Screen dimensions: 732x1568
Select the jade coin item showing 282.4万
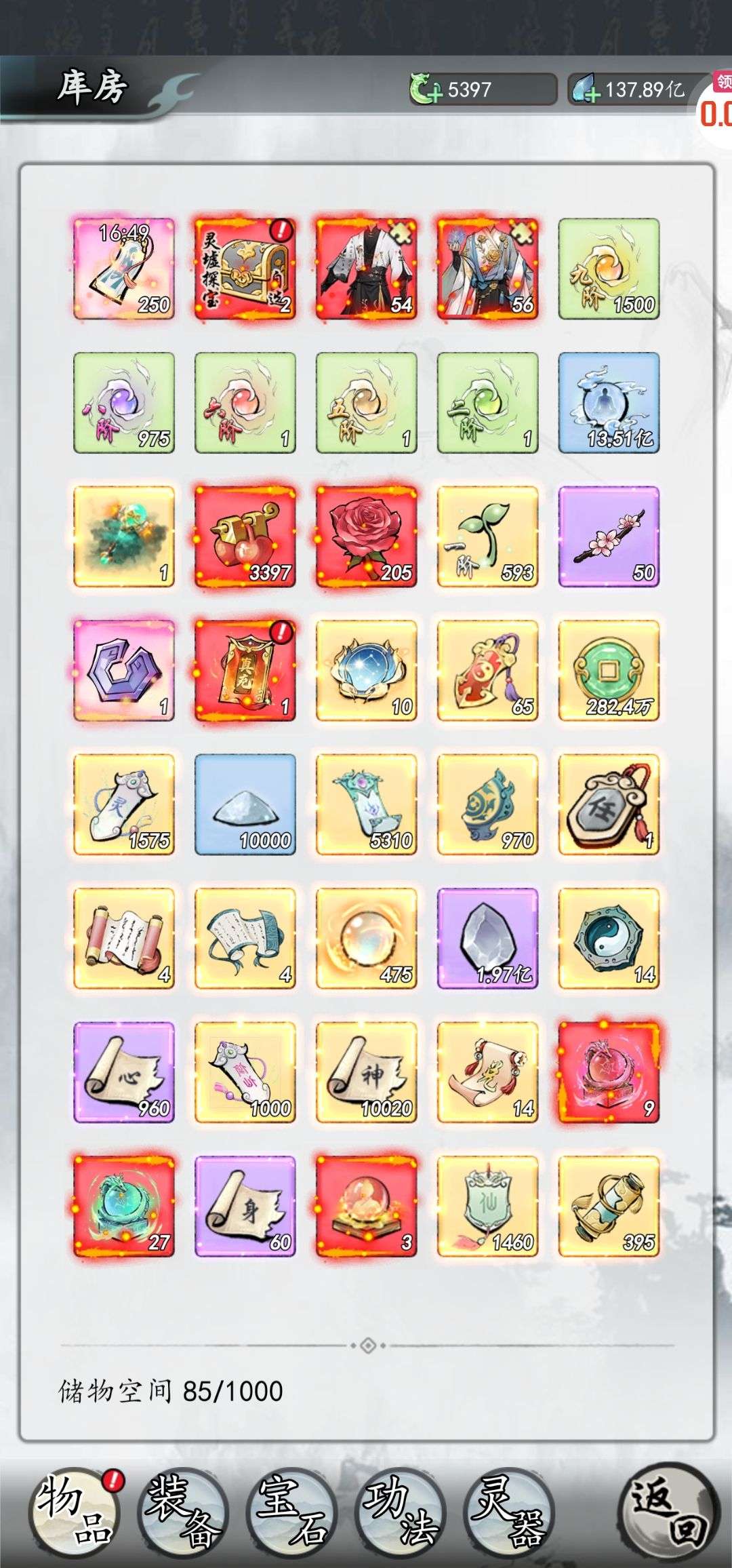click(x=609, y=670)
